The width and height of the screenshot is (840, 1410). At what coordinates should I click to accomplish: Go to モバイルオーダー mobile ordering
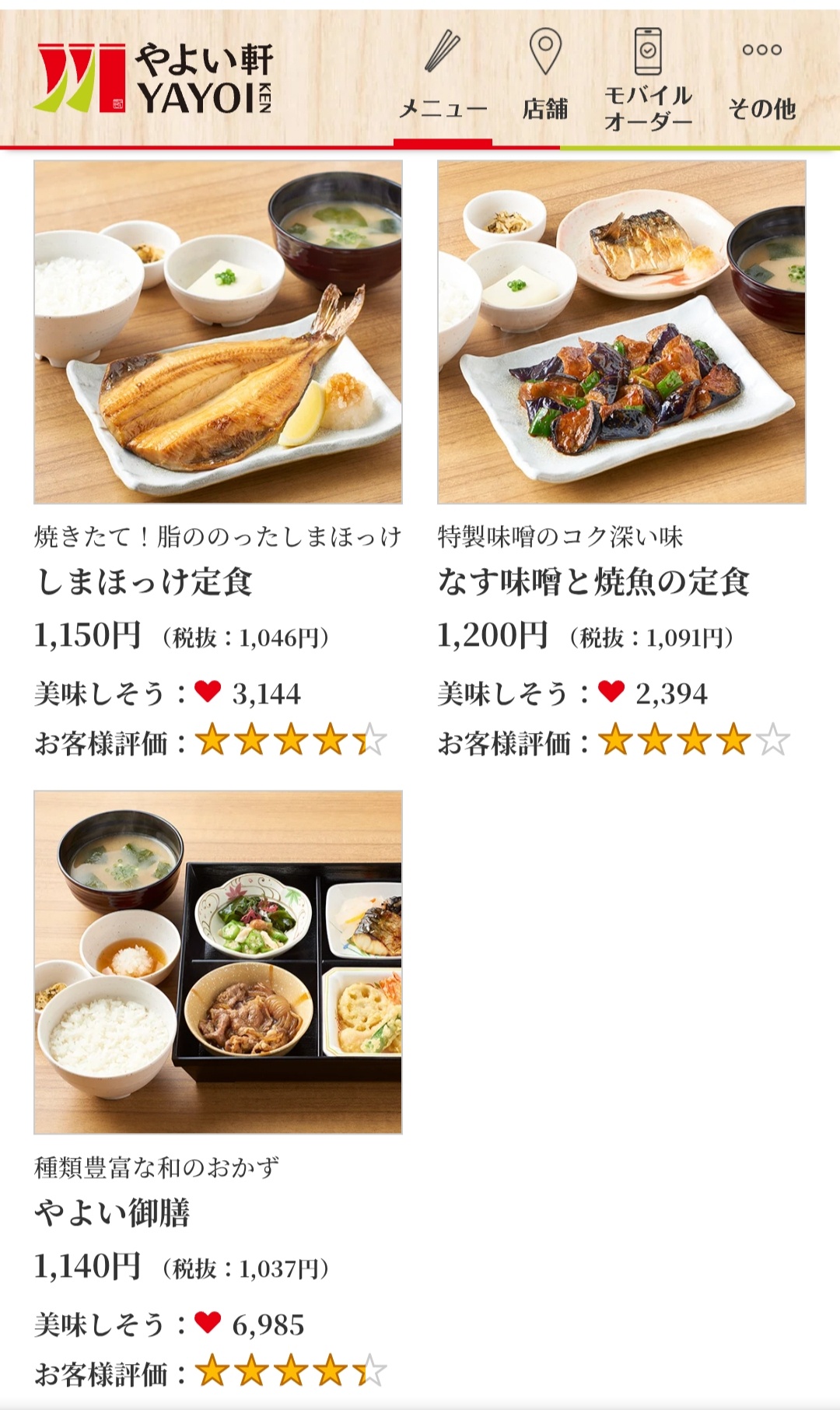tap(648, 78)
